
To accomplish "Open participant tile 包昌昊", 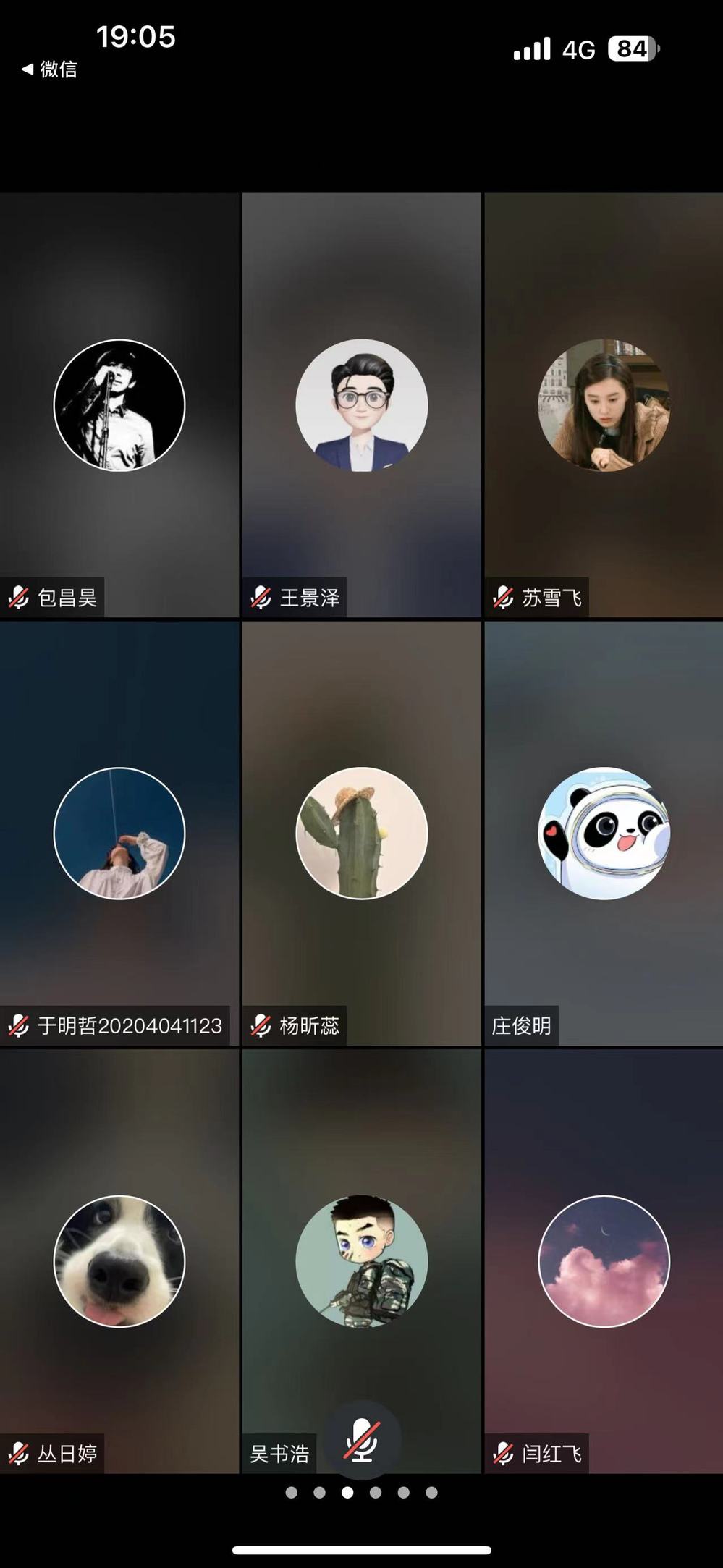I will [x=119, y=405].
